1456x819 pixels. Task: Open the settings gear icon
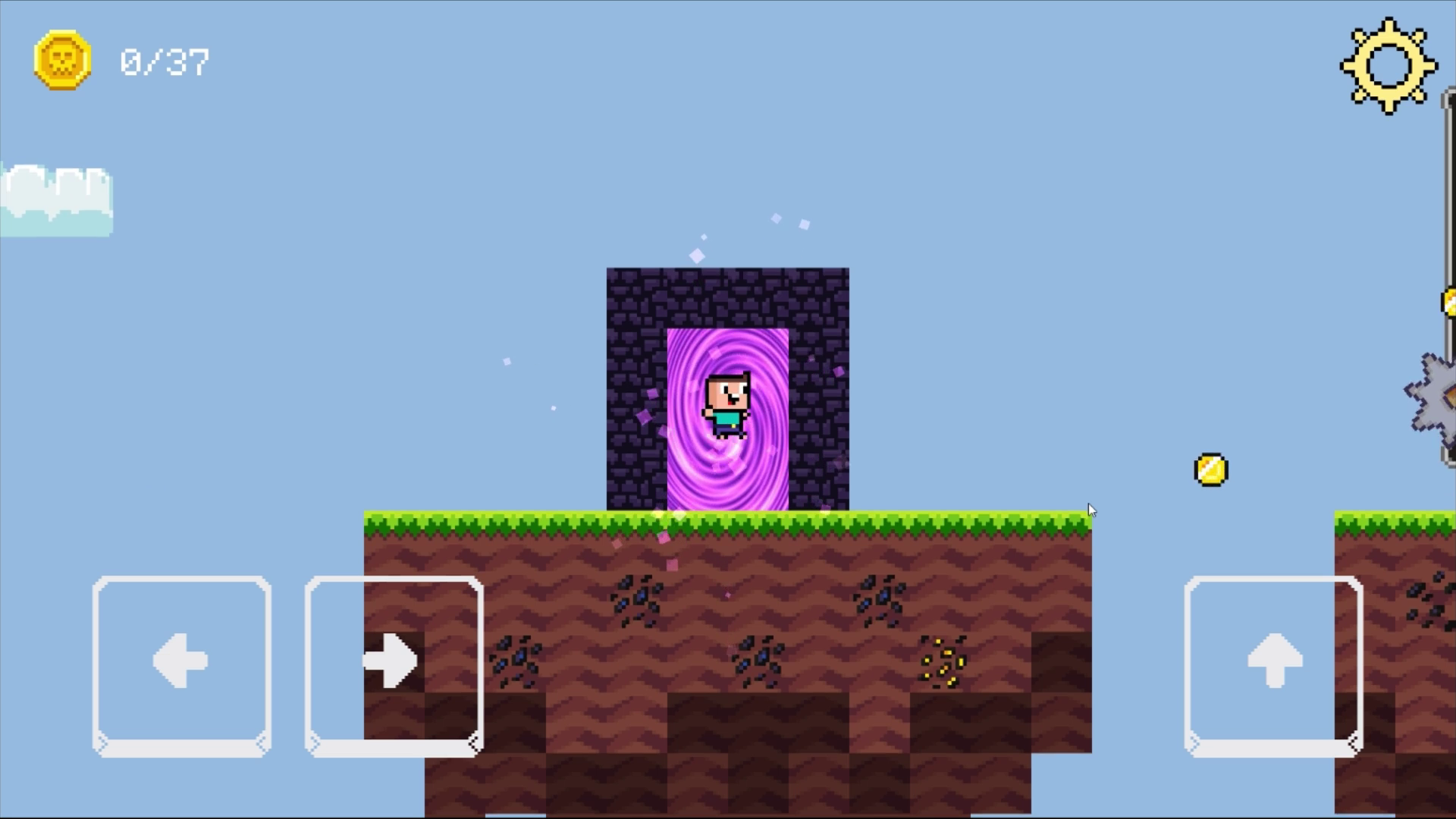[1388, 66]
